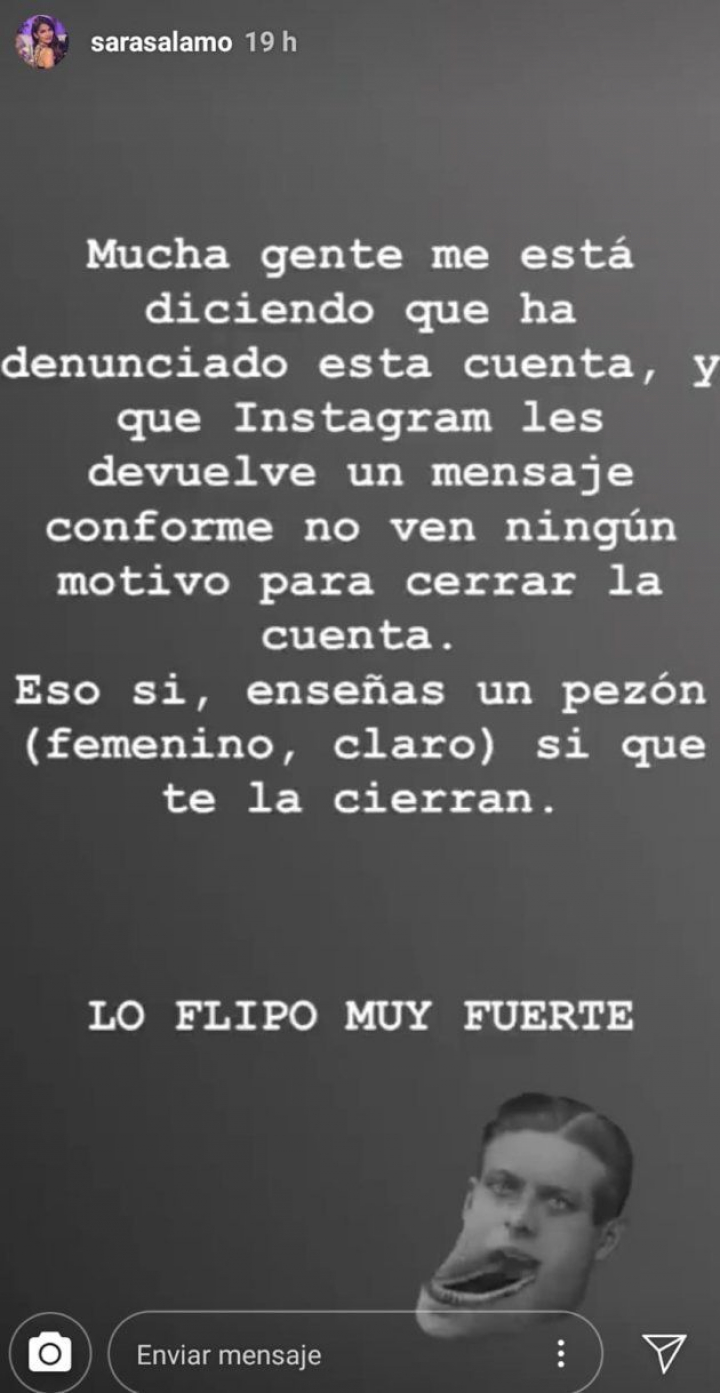This screenshot has height=1393, width=720.
Task: Open the three-dot story options
Action: pyautogui.click(x=562, y=1354)
